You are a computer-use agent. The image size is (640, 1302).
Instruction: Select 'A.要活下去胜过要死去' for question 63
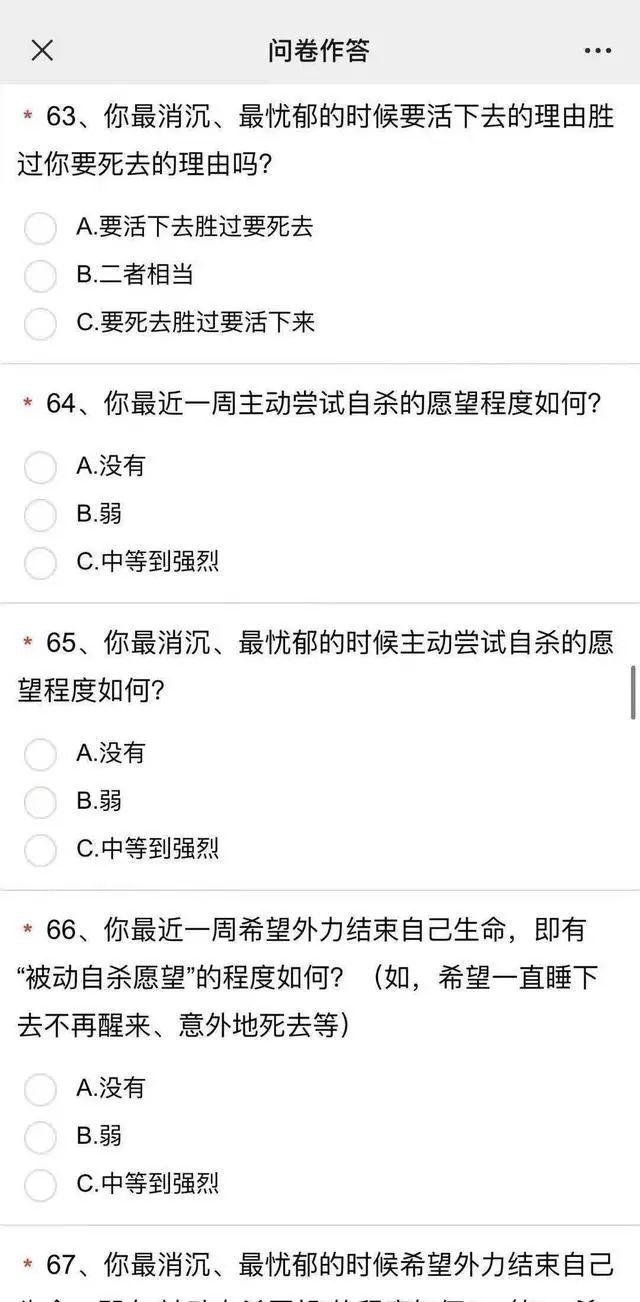[x=40, y=228]
